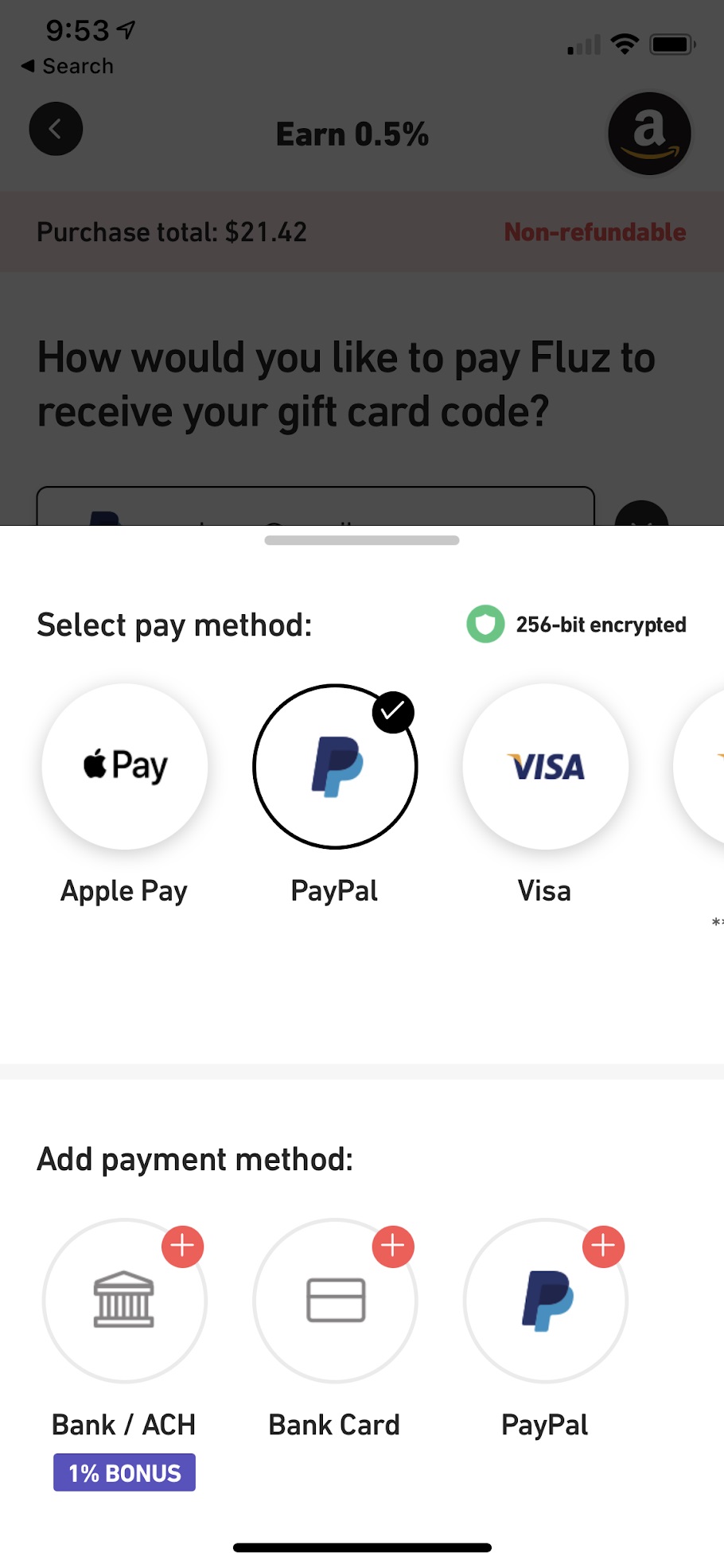Screen dimensions: 724x1568
Task: Pick Visa as pay method
Action: (x=545, y=766)
